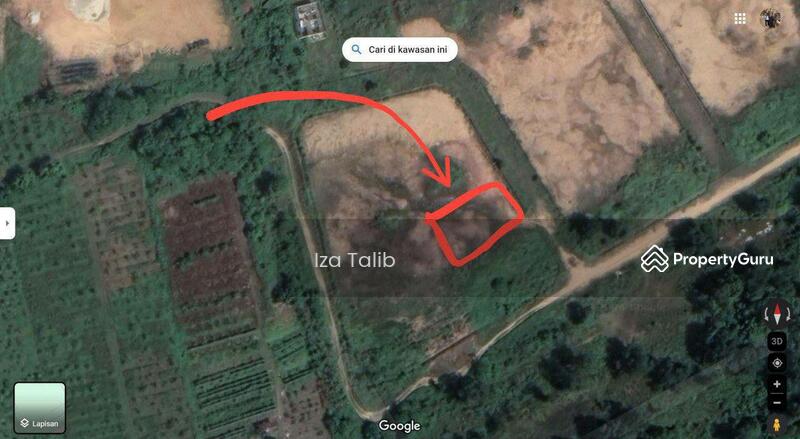Open the Street View pegman
The width and height of the screenshot is (800, 439).
point(777,424)
